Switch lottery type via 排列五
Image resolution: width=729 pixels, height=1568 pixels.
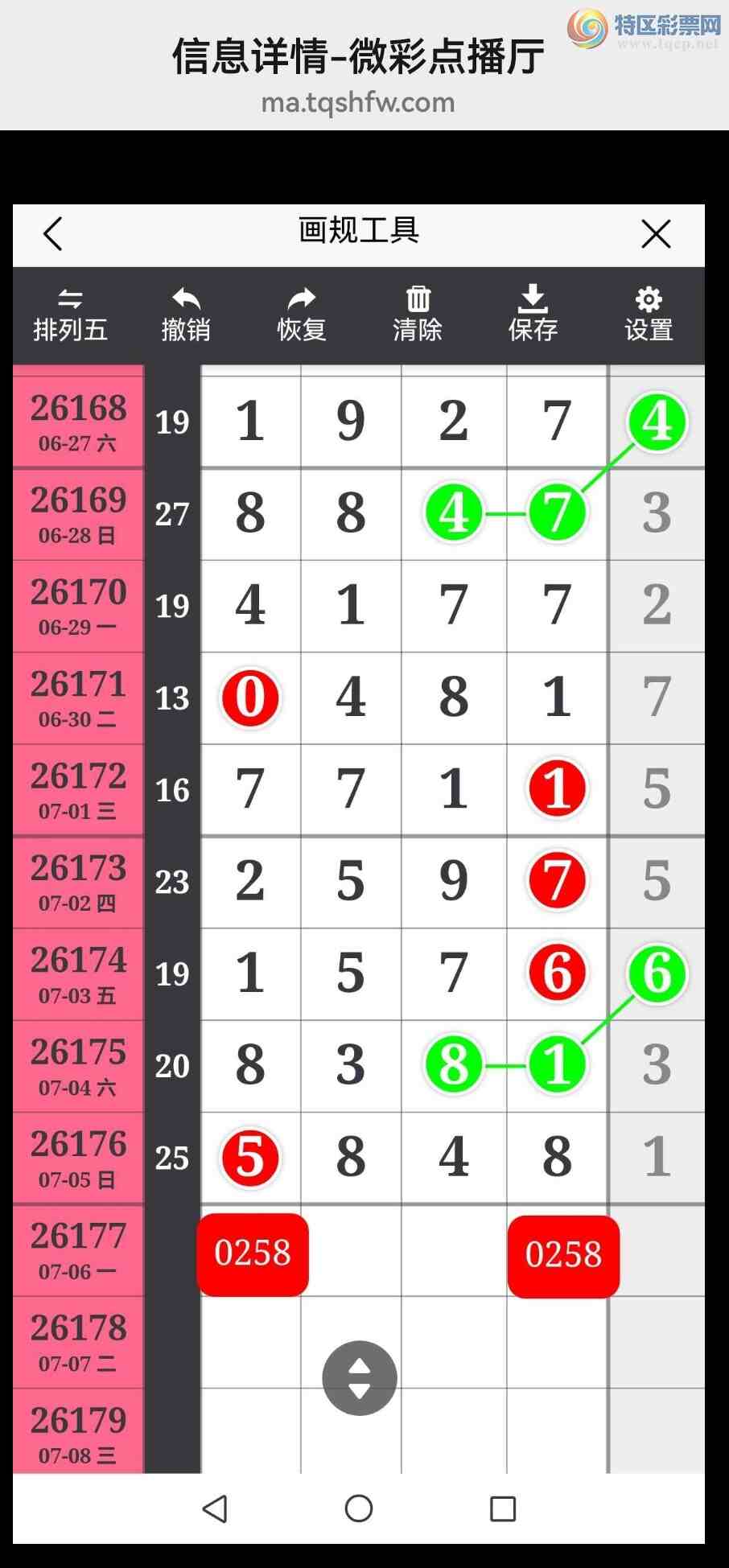point(70,315)
